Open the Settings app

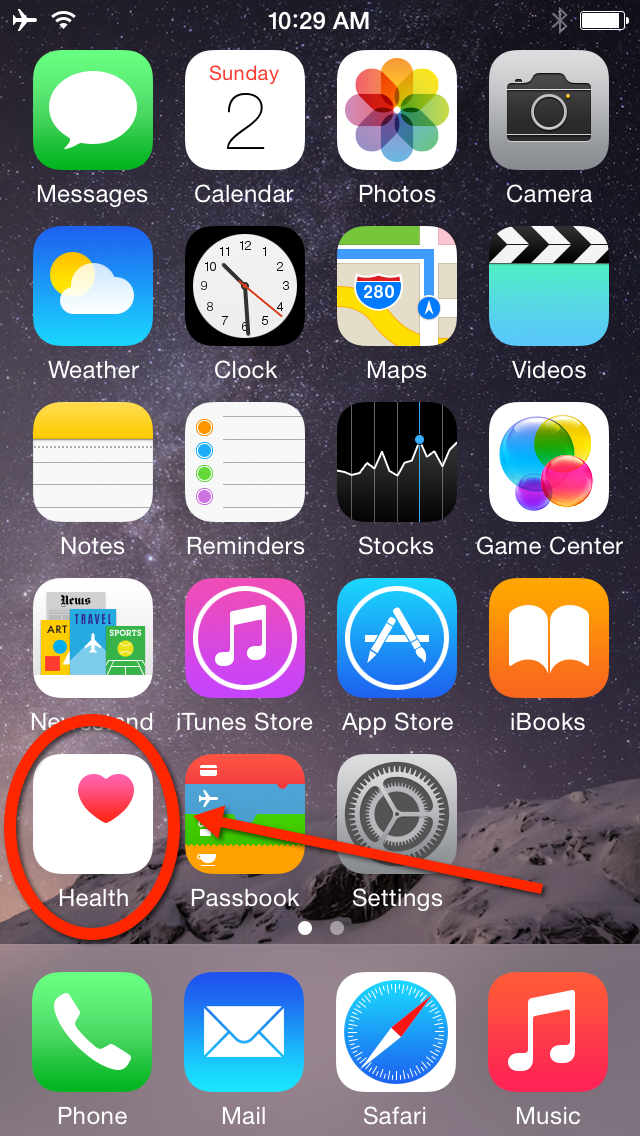pos(397,814)
